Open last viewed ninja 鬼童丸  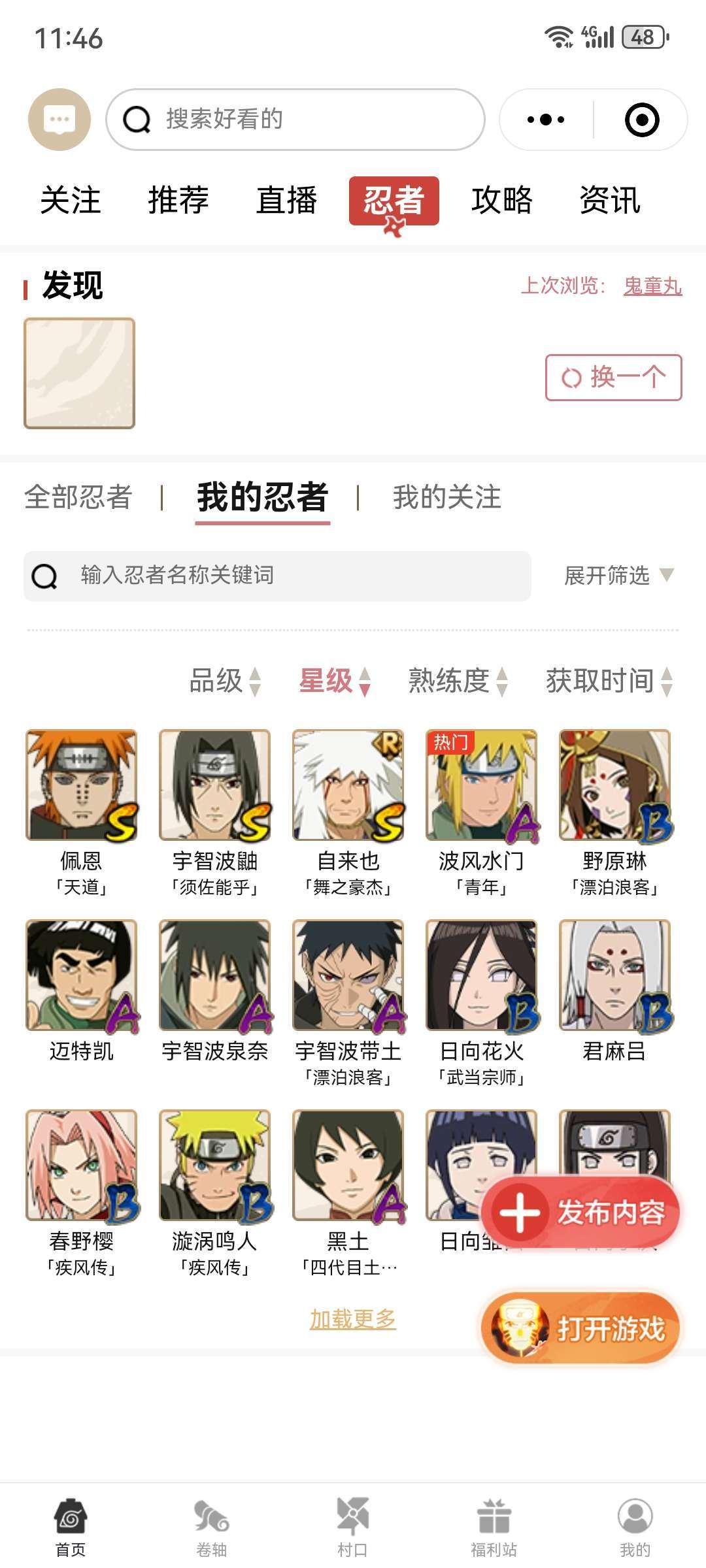pyautogui.click(x=652, y=286)
